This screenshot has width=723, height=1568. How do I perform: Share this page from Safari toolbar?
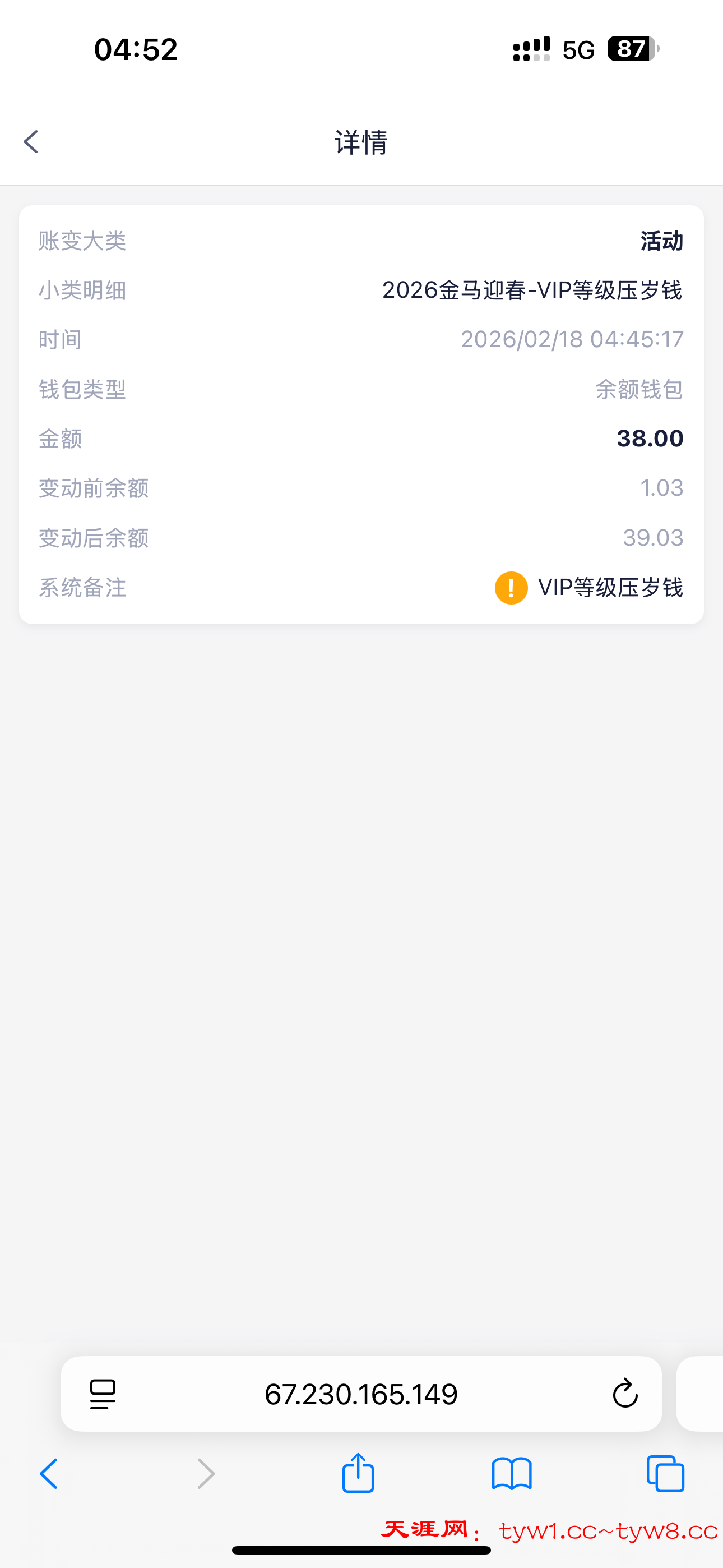[x=358, y=1473]
